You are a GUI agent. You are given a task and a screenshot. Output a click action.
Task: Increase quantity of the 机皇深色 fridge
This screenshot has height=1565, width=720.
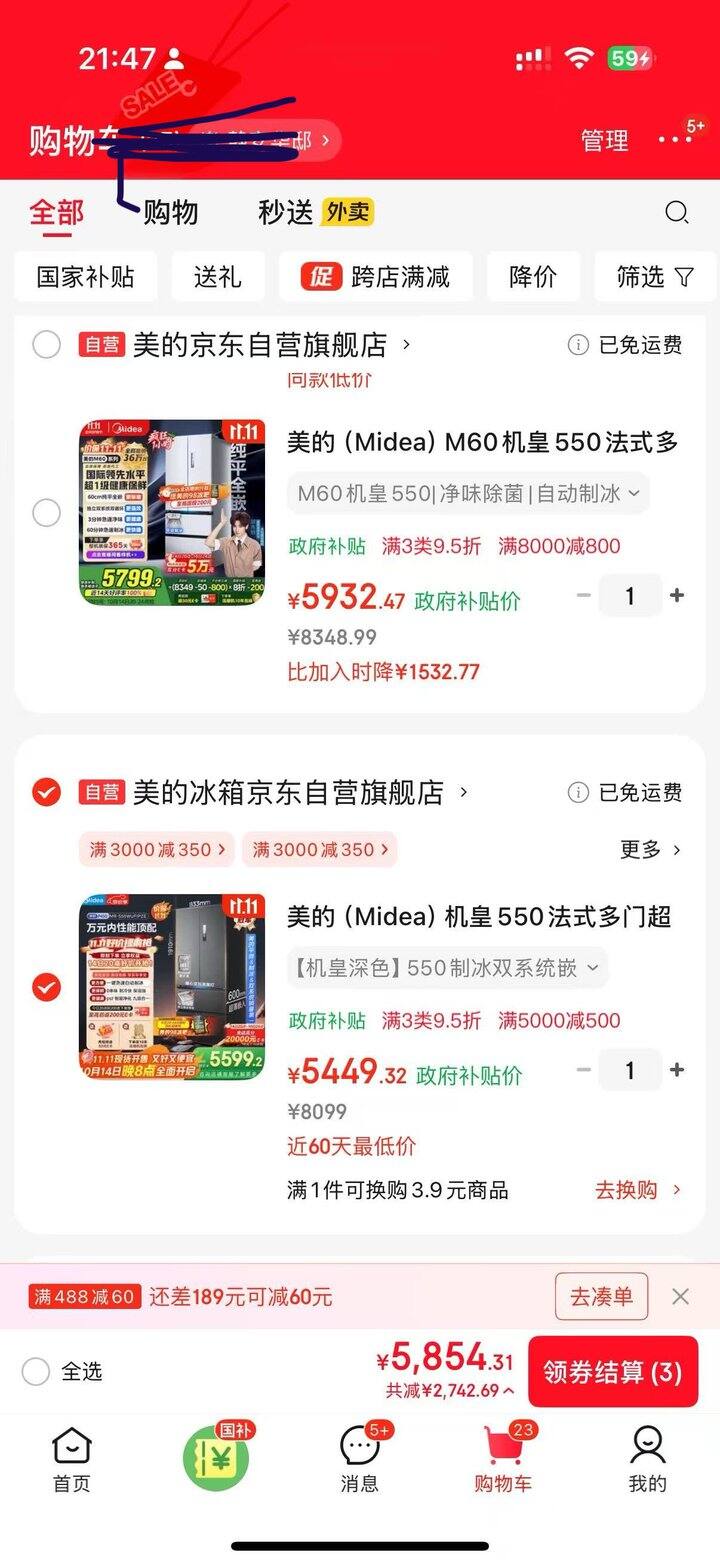click(x=677, y=1070)
